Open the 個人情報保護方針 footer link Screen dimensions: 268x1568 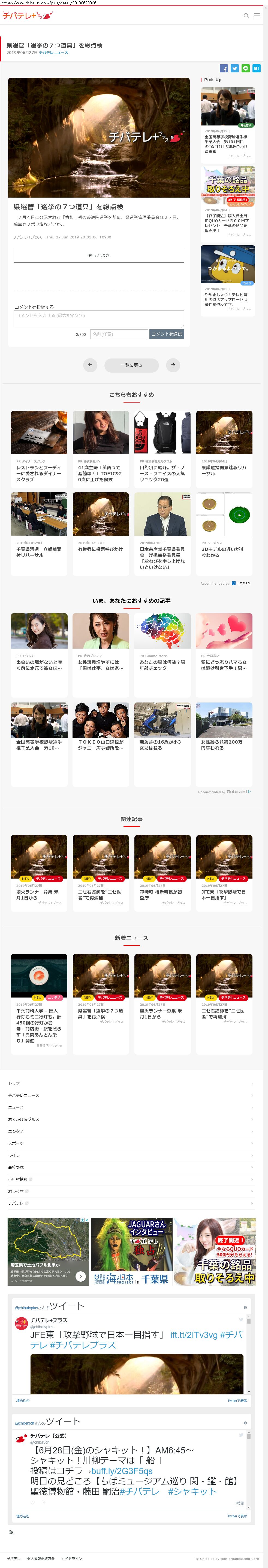click(41, 1558)
